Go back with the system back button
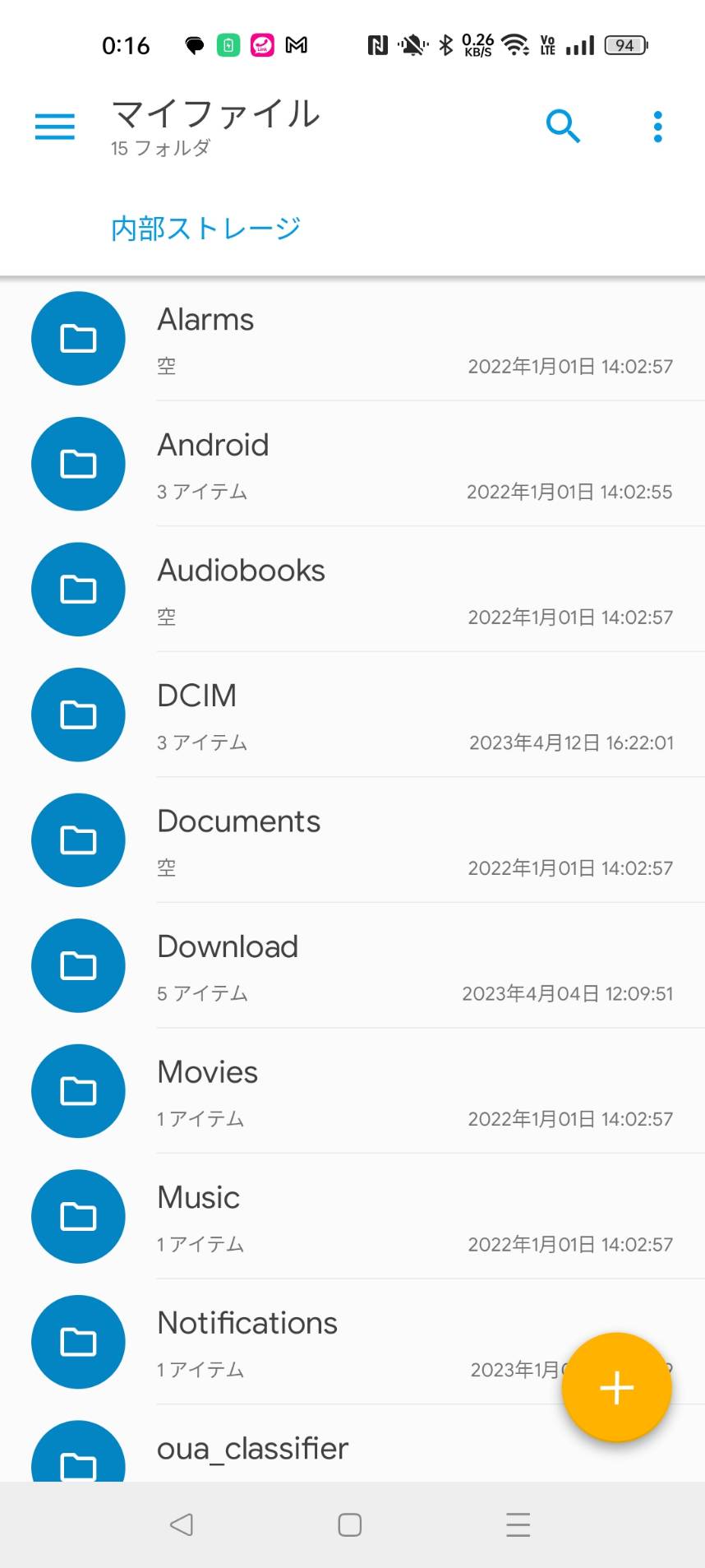The width and height of the screenshot is (705, 1568). coord(182,1525)
